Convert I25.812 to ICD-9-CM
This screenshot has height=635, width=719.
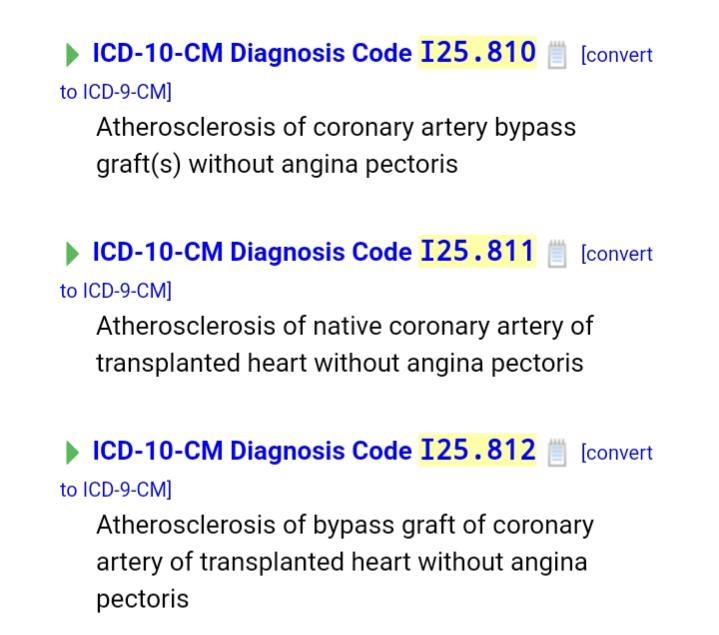click(x=616, y=454)
